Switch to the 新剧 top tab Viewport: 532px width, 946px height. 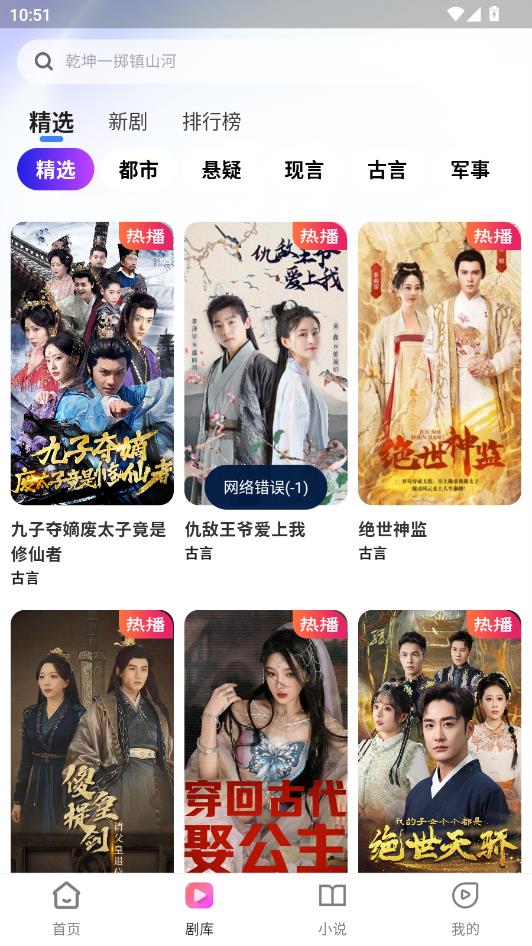pos(127,122)
